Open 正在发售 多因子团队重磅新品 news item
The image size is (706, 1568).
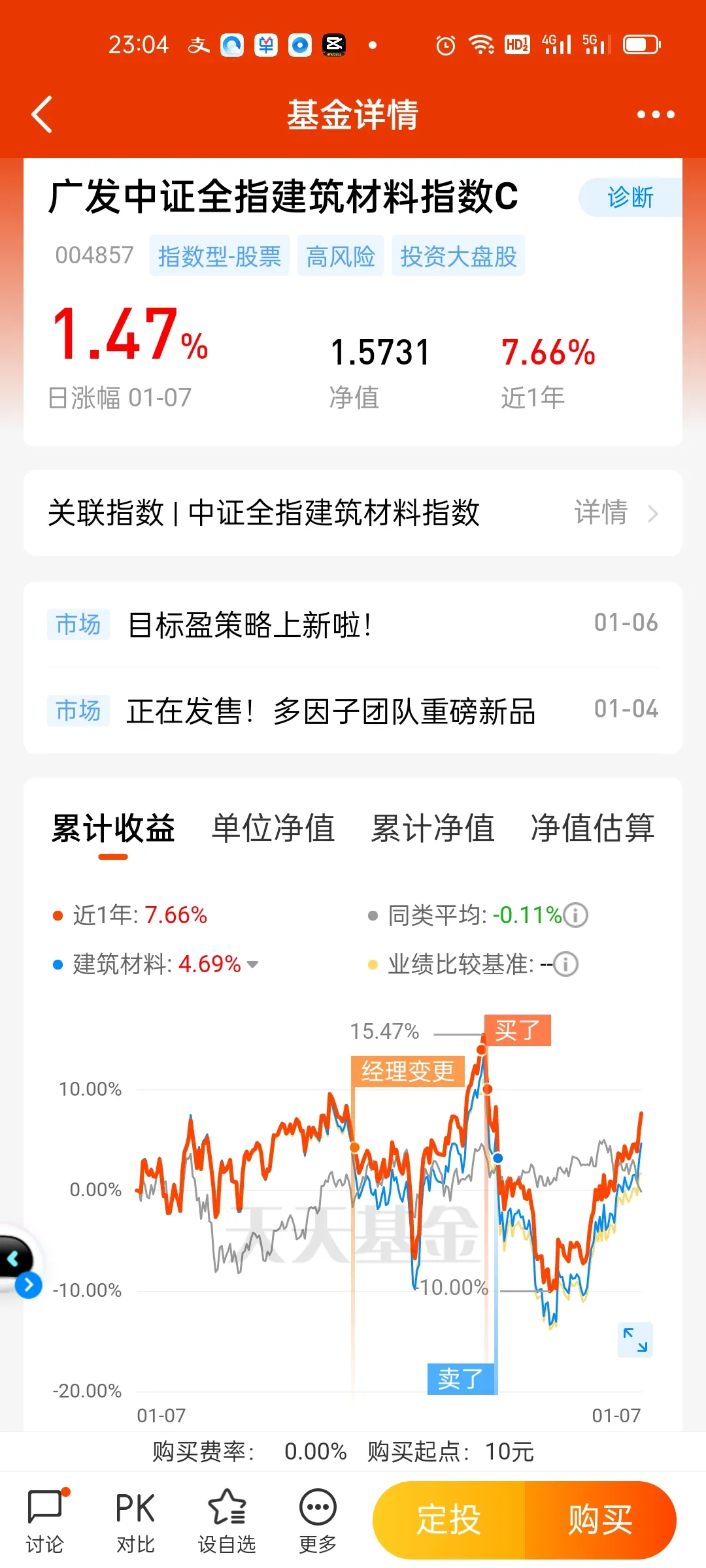coord(353,711)
